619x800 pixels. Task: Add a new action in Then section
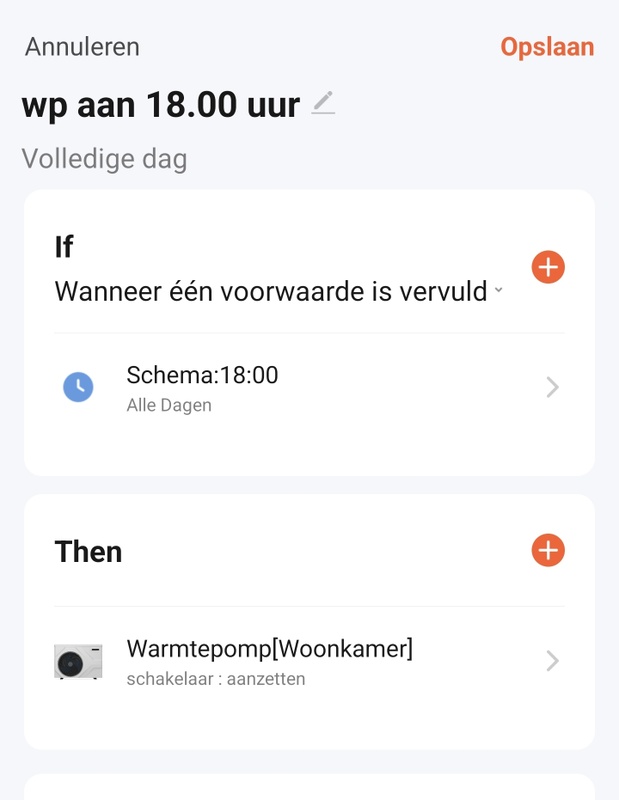point(548,550)
